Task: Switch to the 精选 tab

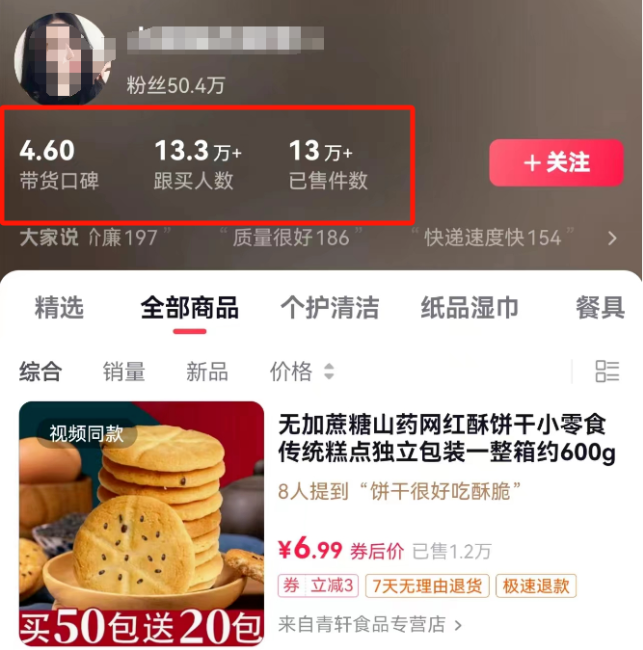Action: (59, 307)
